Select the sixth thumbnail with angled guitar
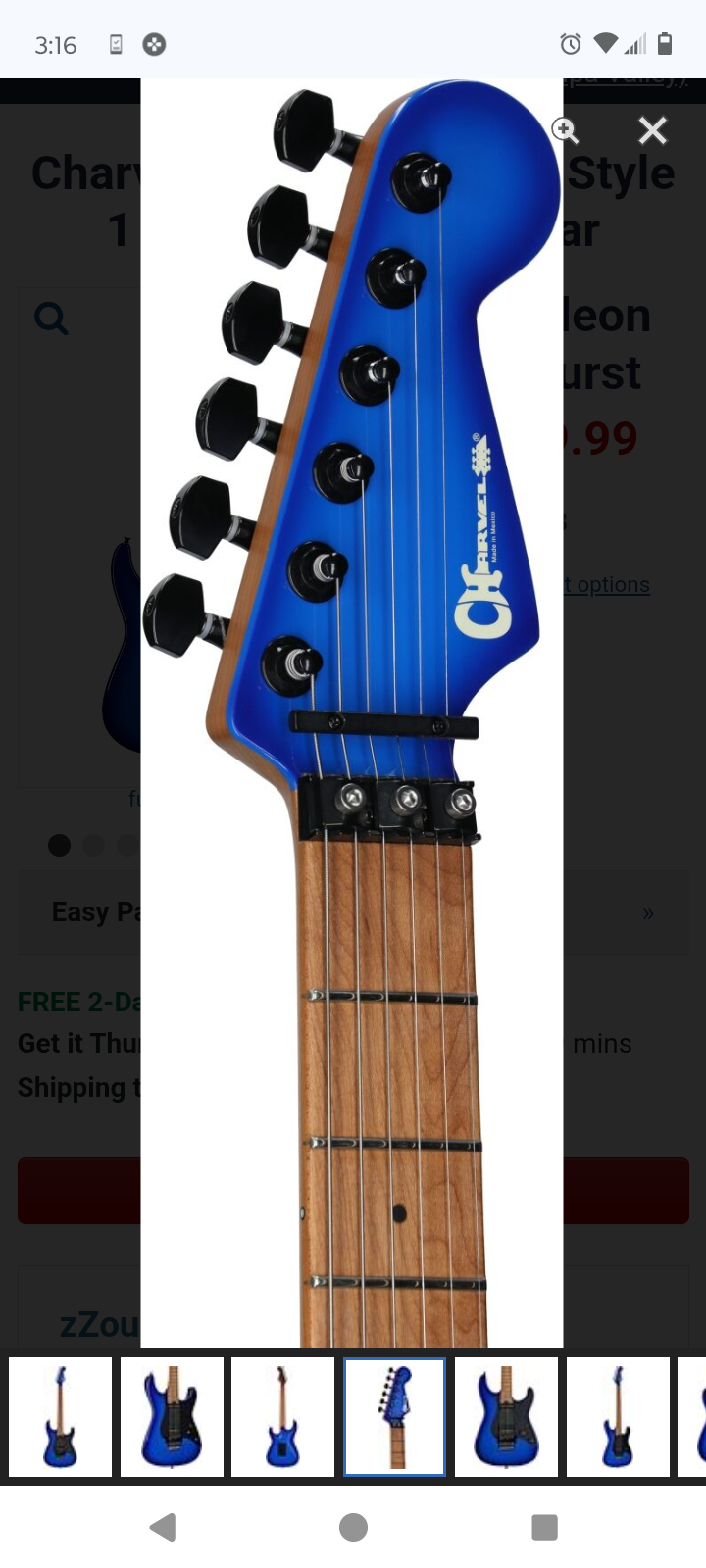 (x=618, y=1416)
